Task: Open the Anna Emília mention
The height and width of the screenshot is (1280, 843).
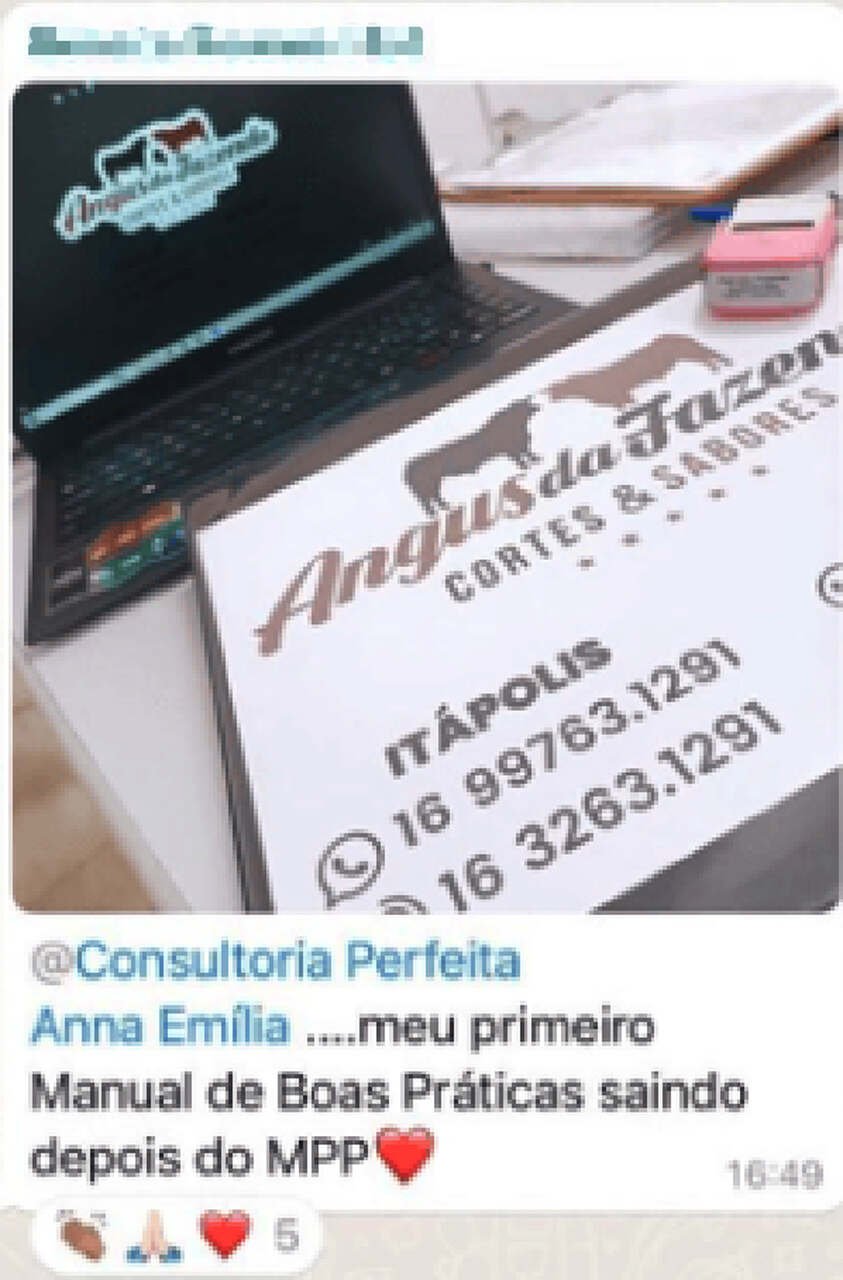Action: [160, 1027]
